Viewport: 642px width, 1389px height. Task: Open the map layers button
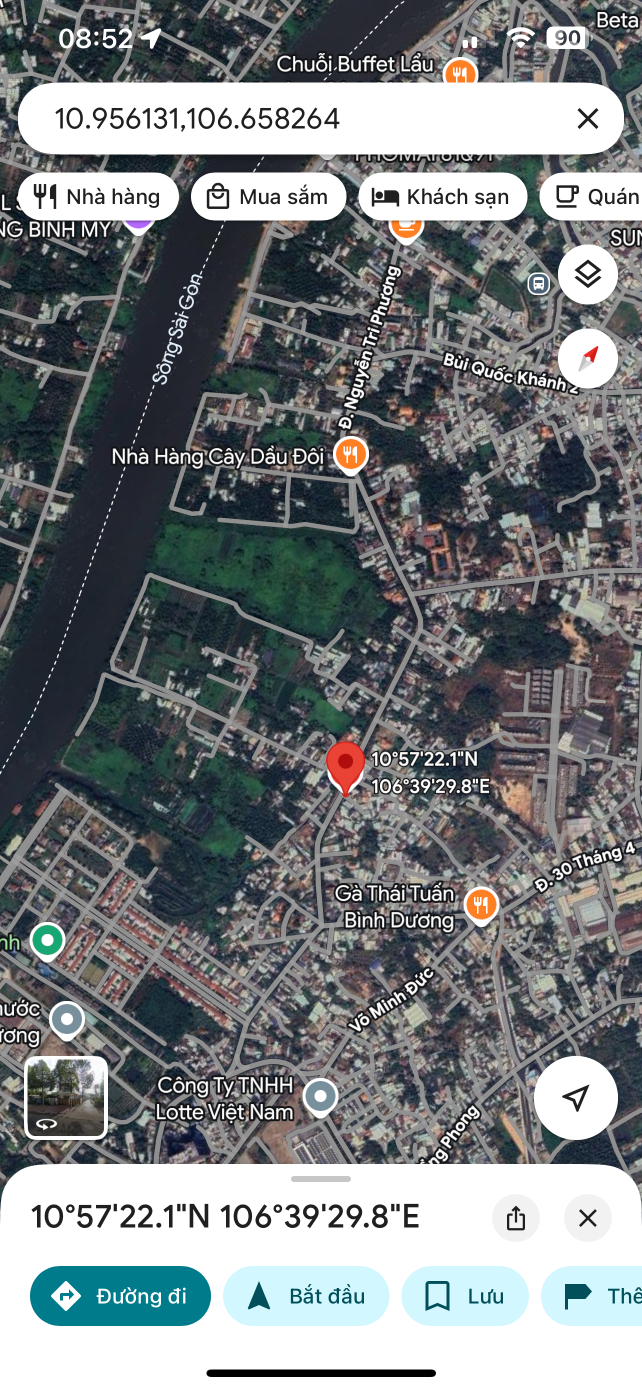pos(588,274)
